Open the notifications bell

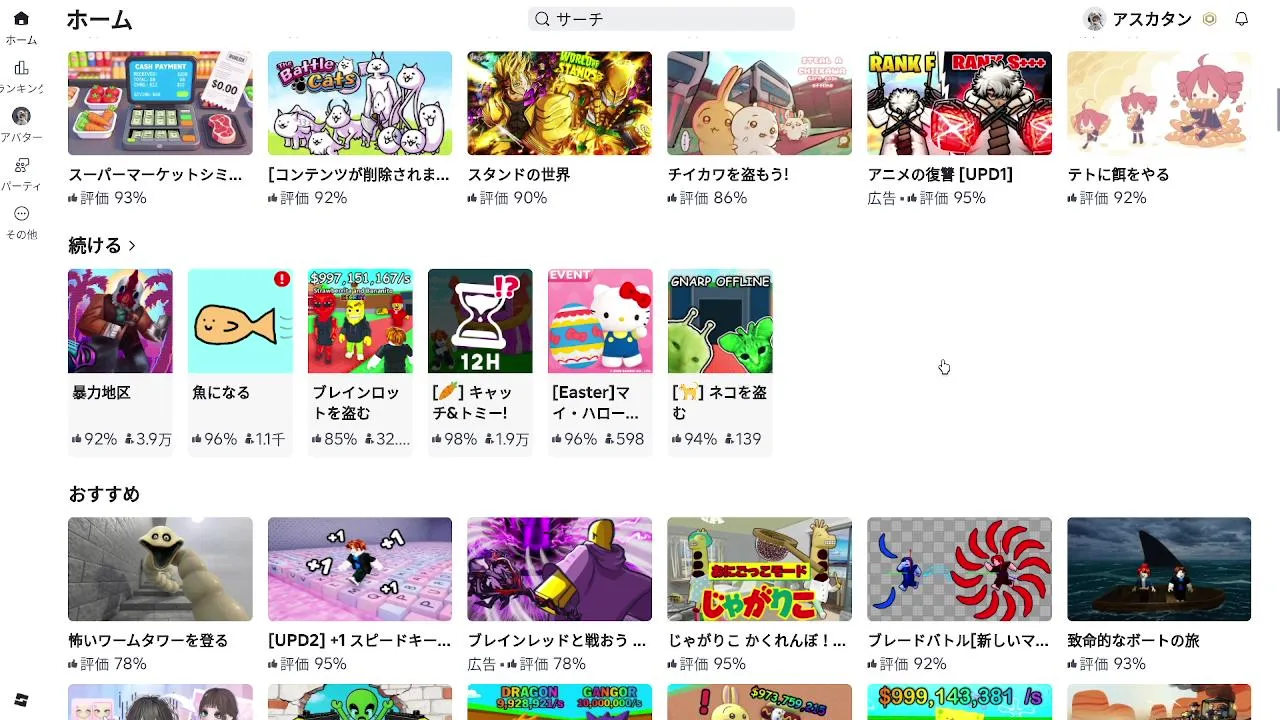pos(1241,19)
